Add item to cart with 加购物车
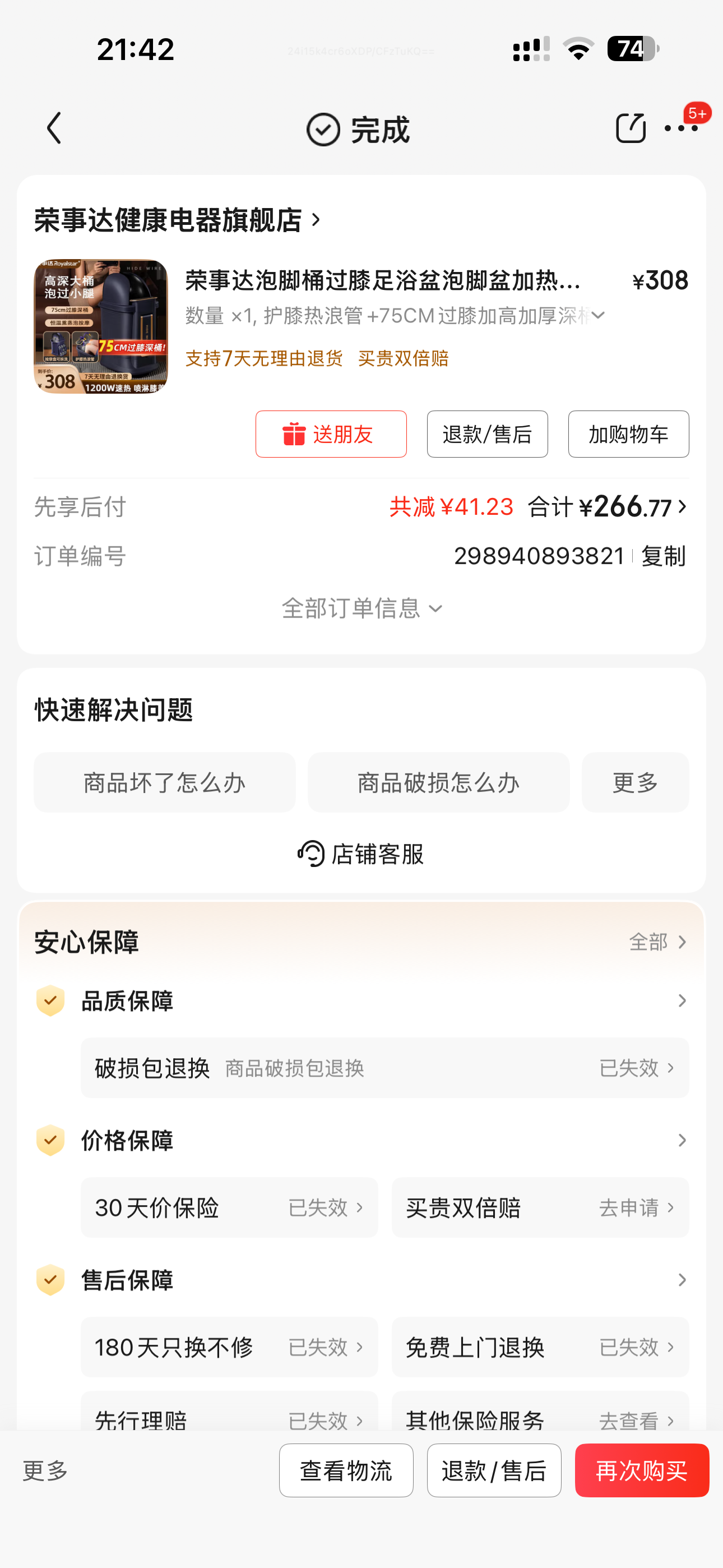This screenshot has height=1568, width=723. 628,434
